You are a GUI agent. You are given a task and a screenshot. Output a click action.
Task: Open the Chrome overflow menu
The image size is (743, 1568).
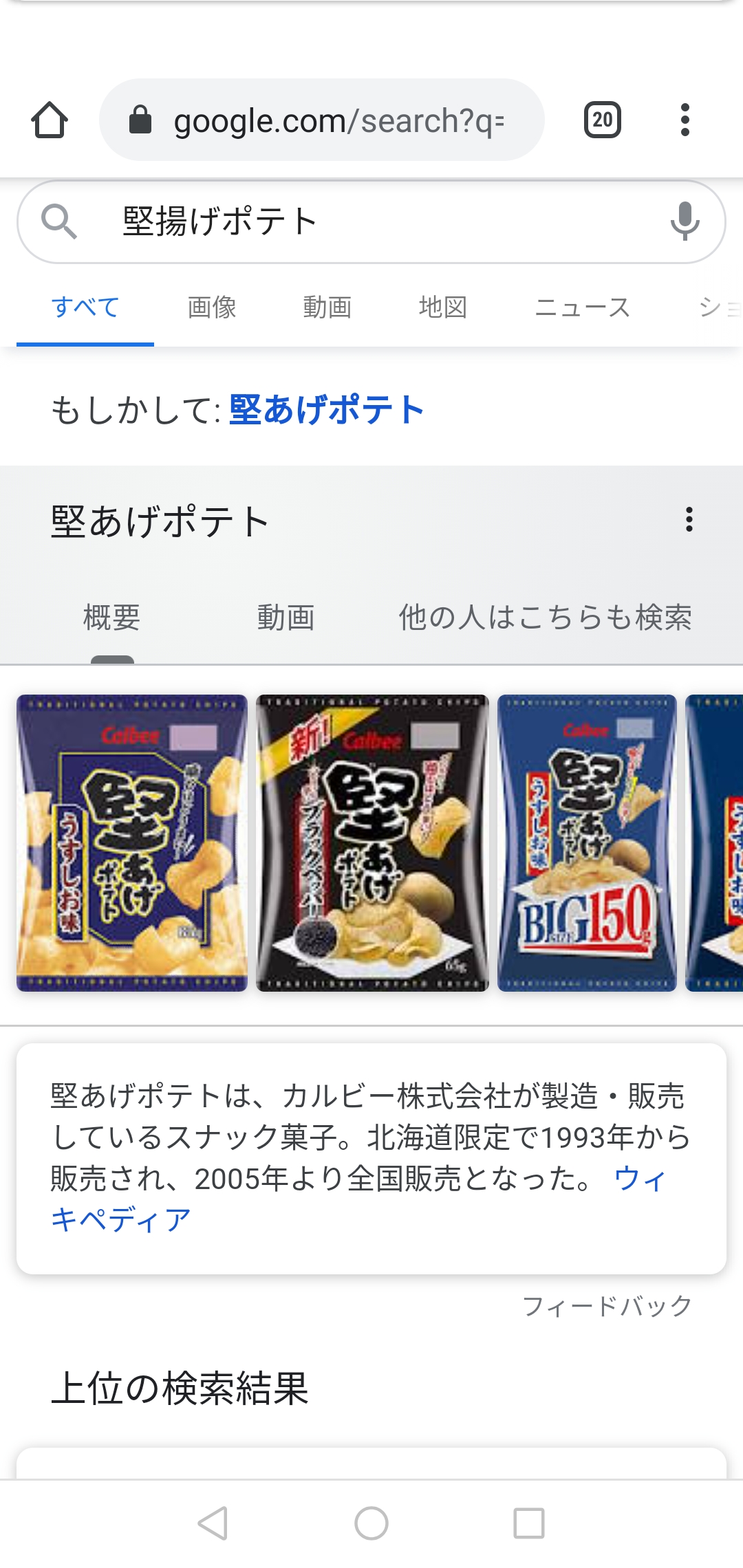point(685,120)
